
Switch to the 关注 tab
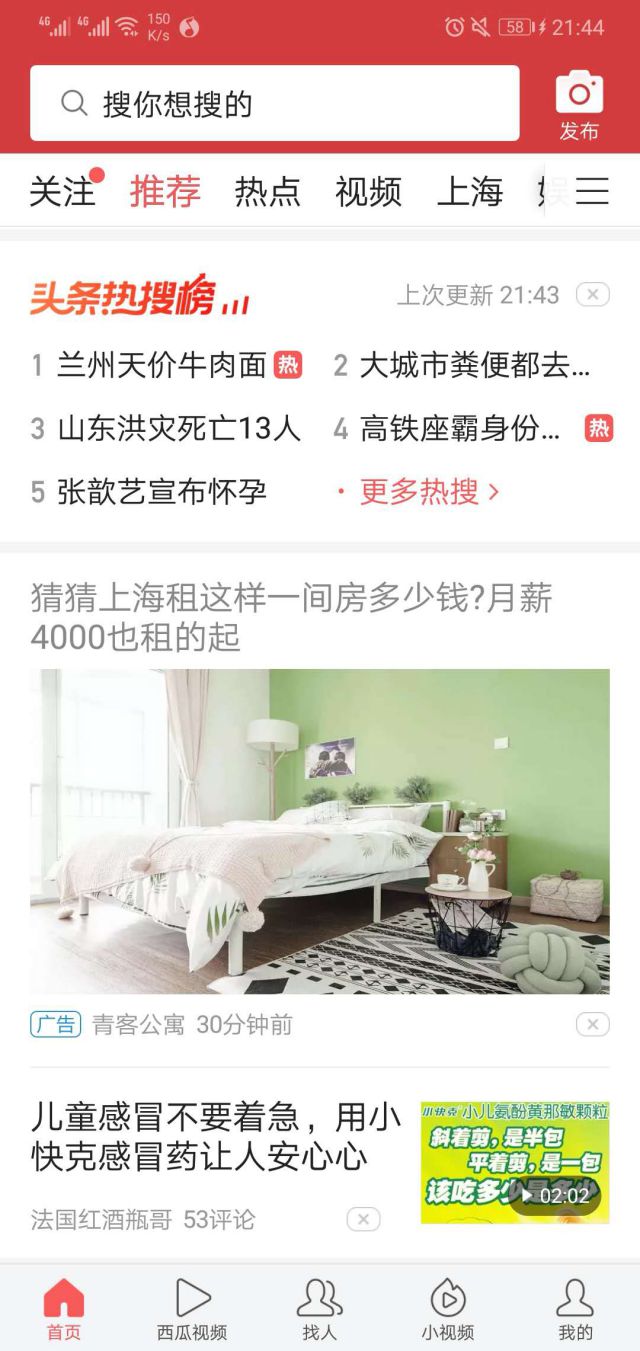[x=62, y=191]
